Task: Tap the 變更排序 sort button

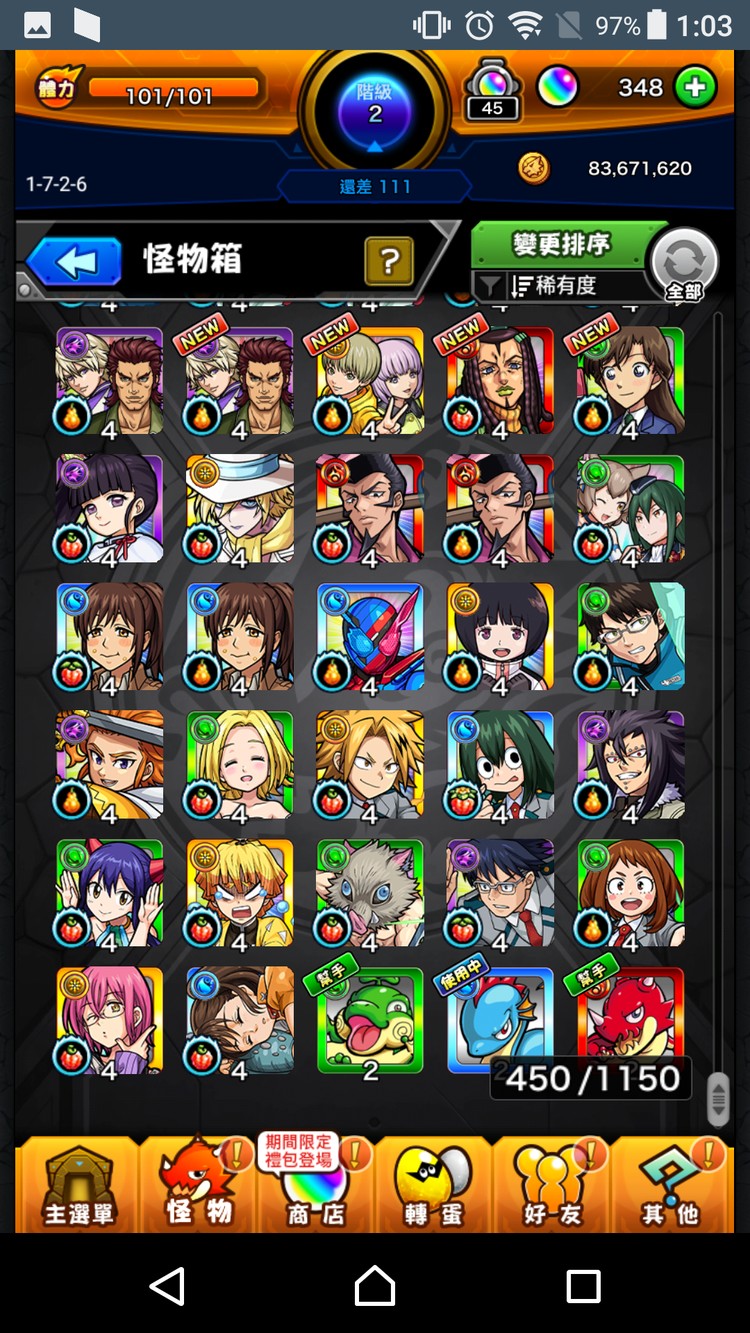Action: tap(561, 245)
